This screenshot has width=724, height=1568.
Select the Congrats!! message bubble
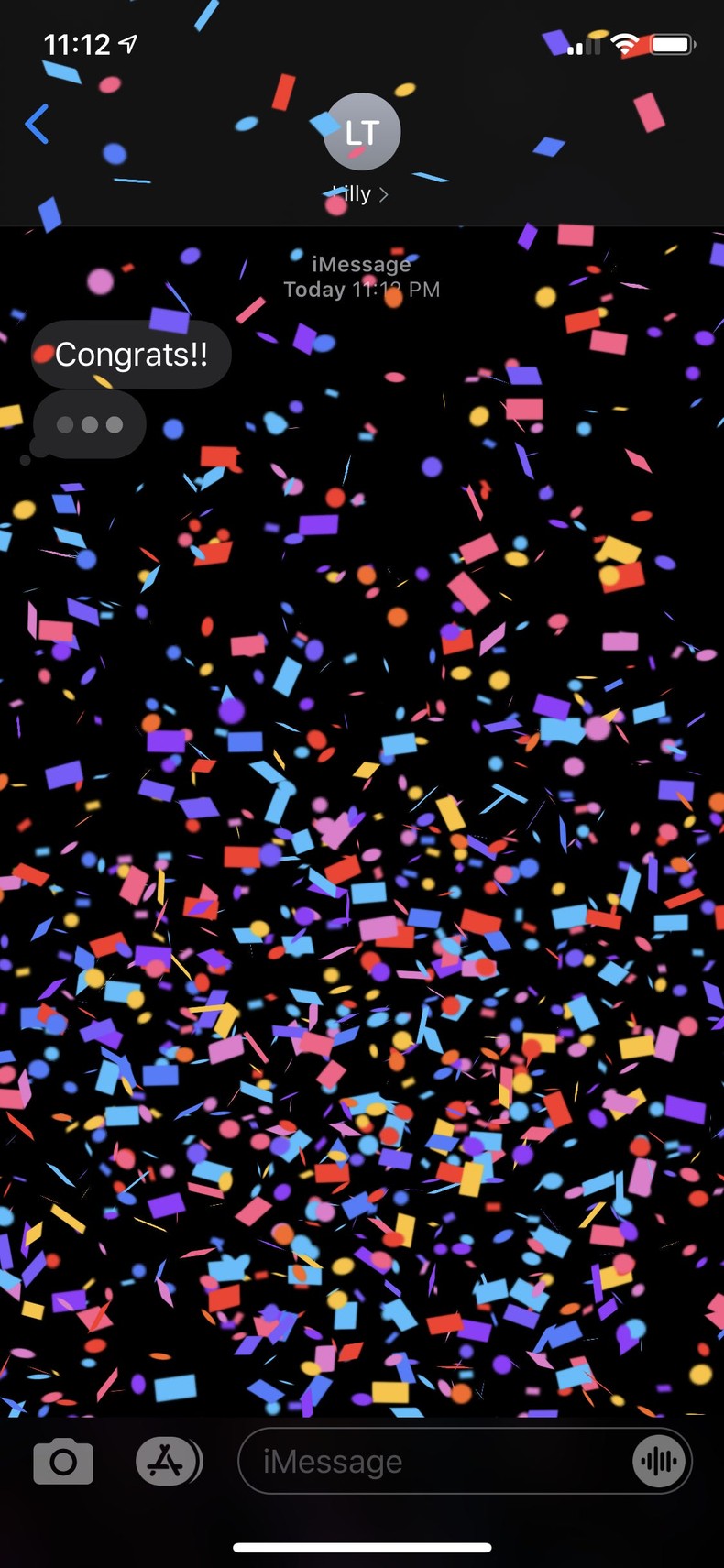[x=130, y=355]
